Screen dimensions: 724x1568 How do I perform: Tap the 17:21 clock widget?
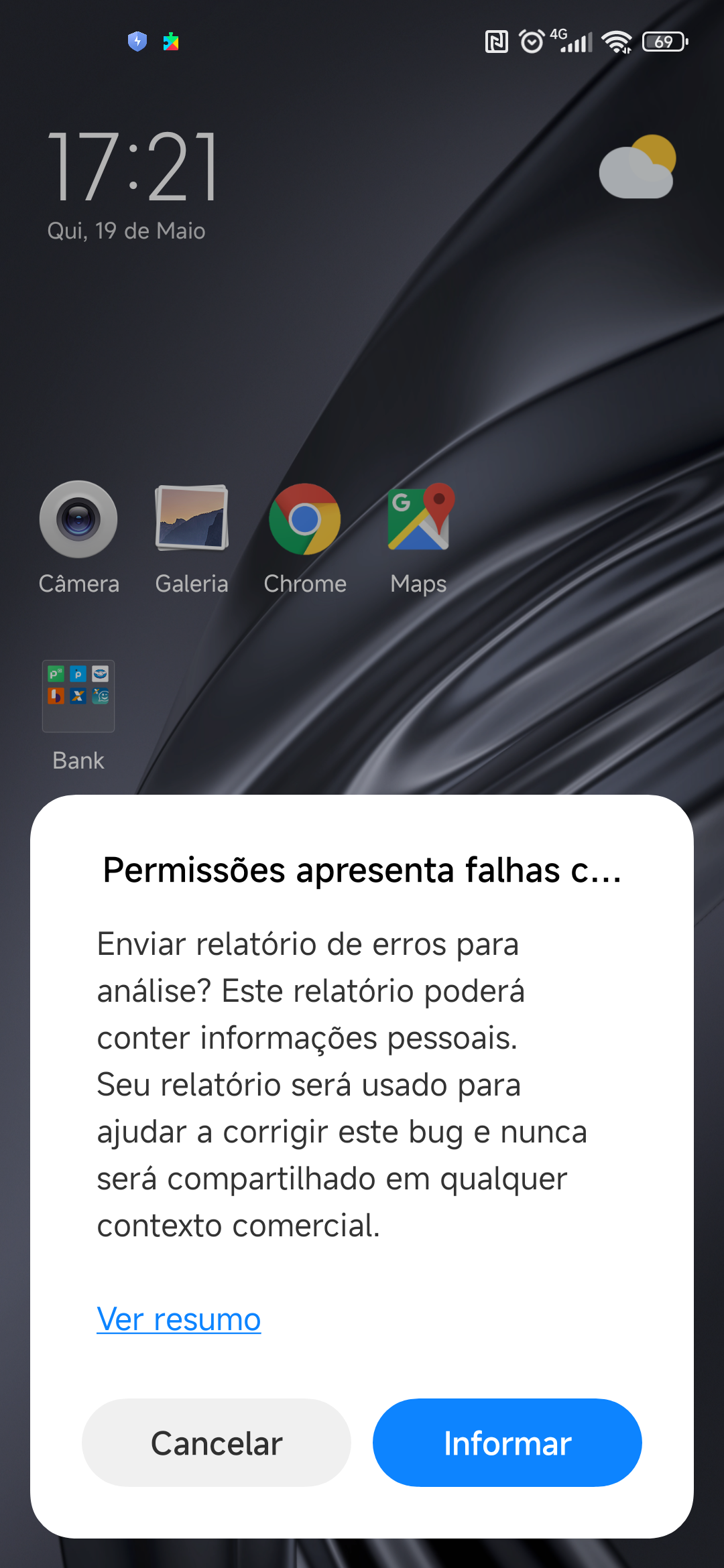pos(133,167)
